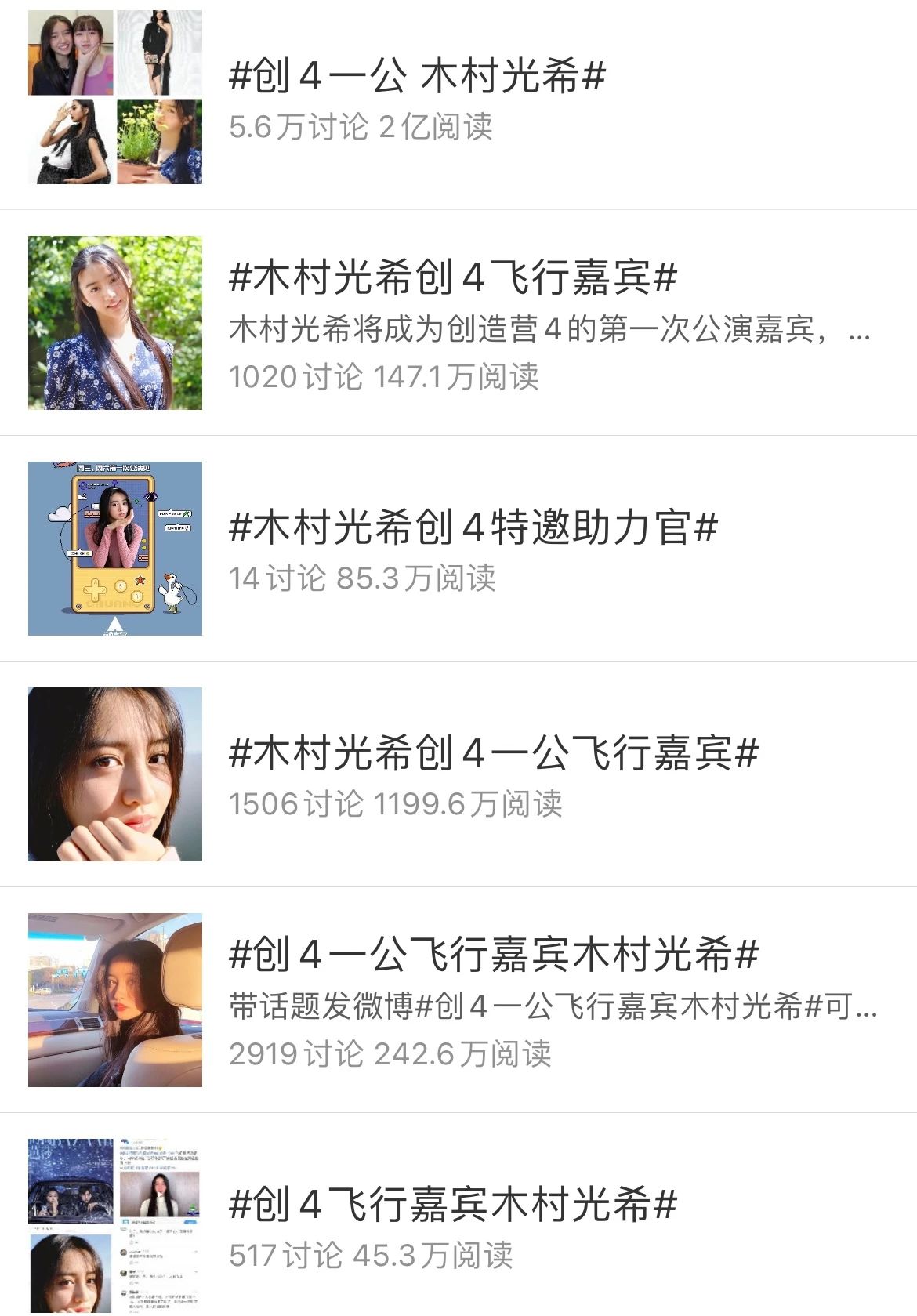Open #创4一公飞行嘉宾木村光希# topic

[x=493, y=954]
